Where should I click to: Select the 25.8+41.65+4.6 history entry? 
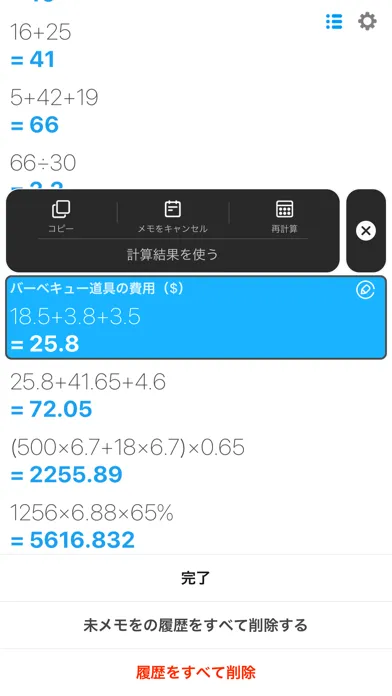(x=196, y=395)
